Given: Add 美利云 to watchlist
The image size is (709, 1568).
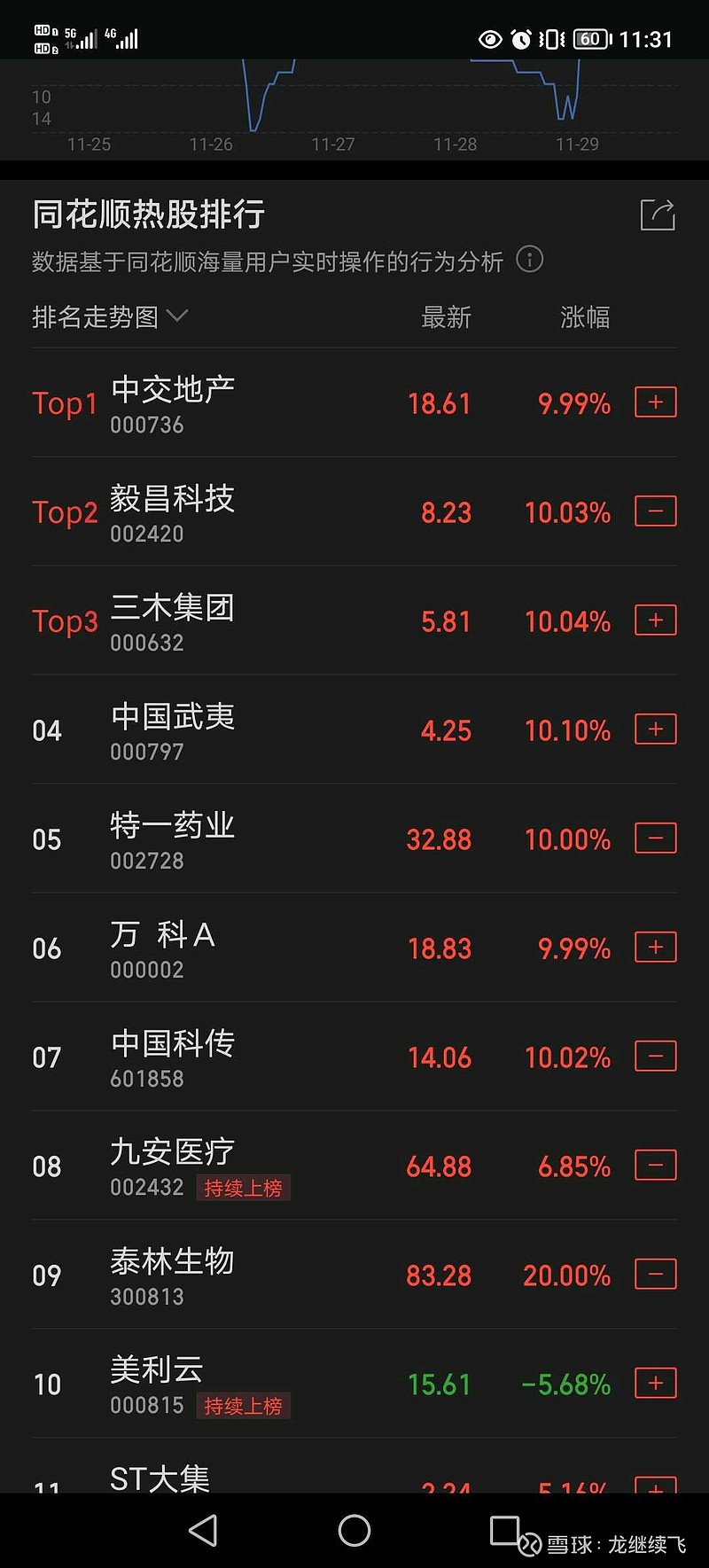Looking at the screenshot, I should coord(656,1384).
